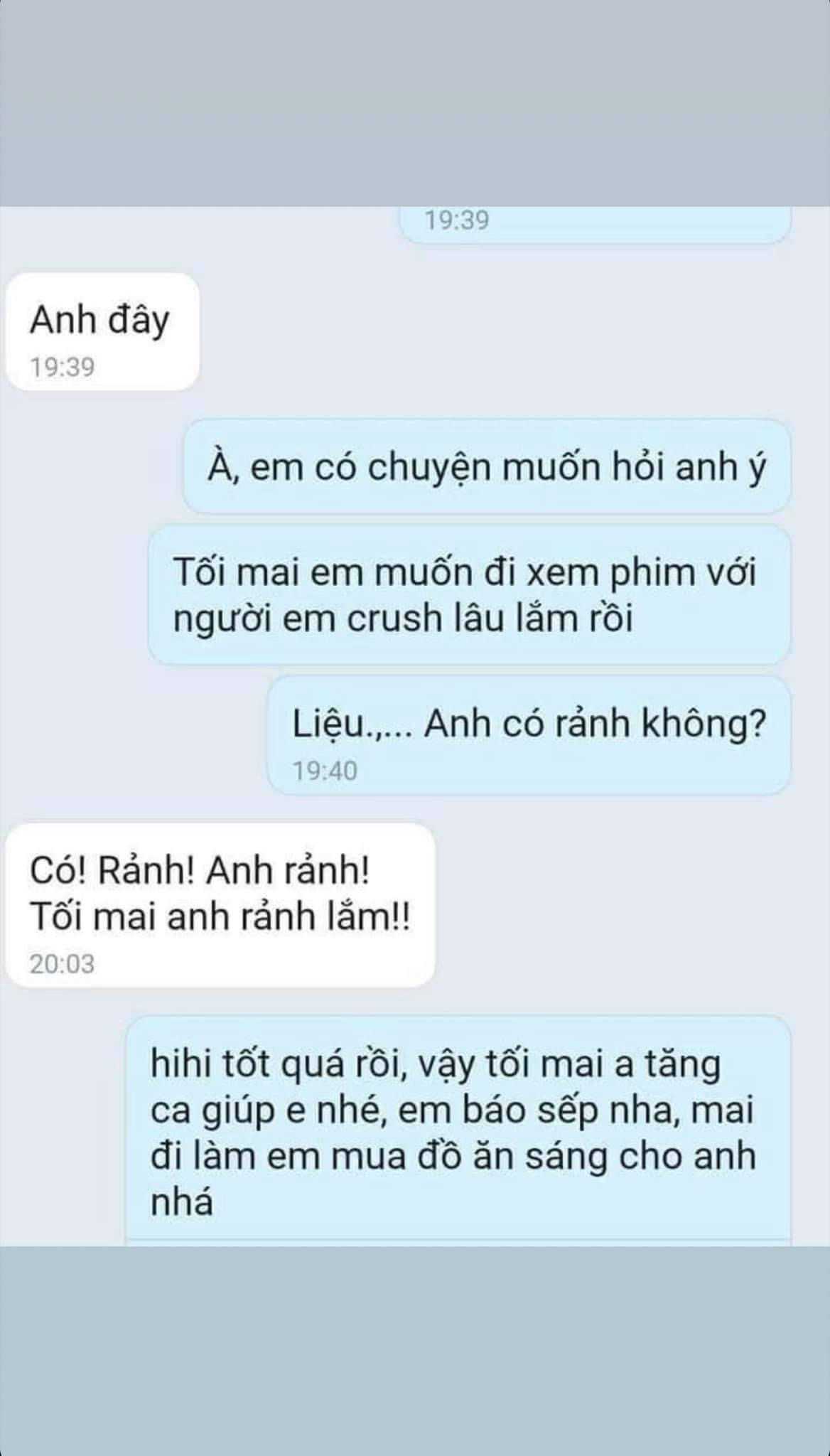Click the 19:40 timestamp below the question bubble

[x=325, y=768]
